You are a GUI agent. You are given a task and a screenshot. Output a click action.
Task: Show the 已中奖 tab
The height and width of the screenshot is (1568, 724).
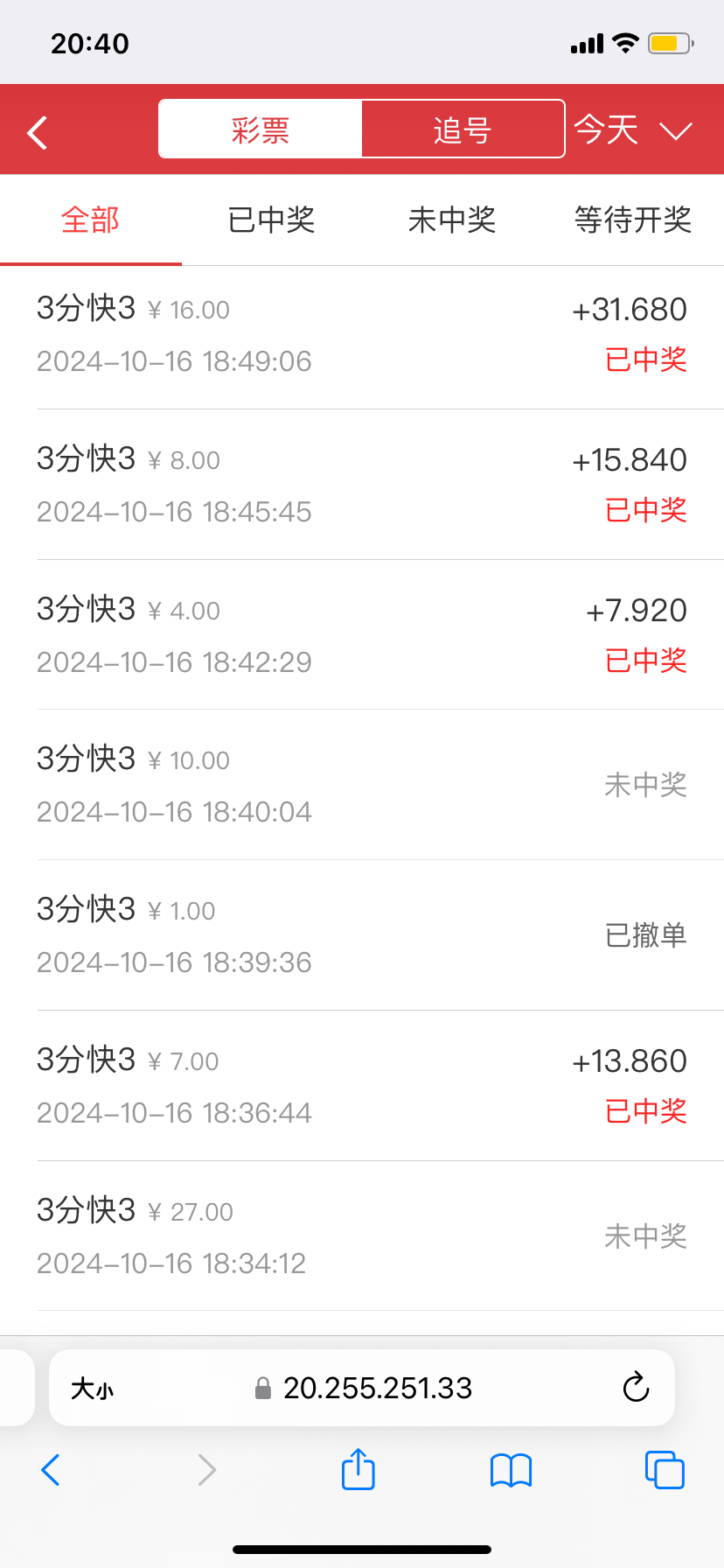(271, 220)
